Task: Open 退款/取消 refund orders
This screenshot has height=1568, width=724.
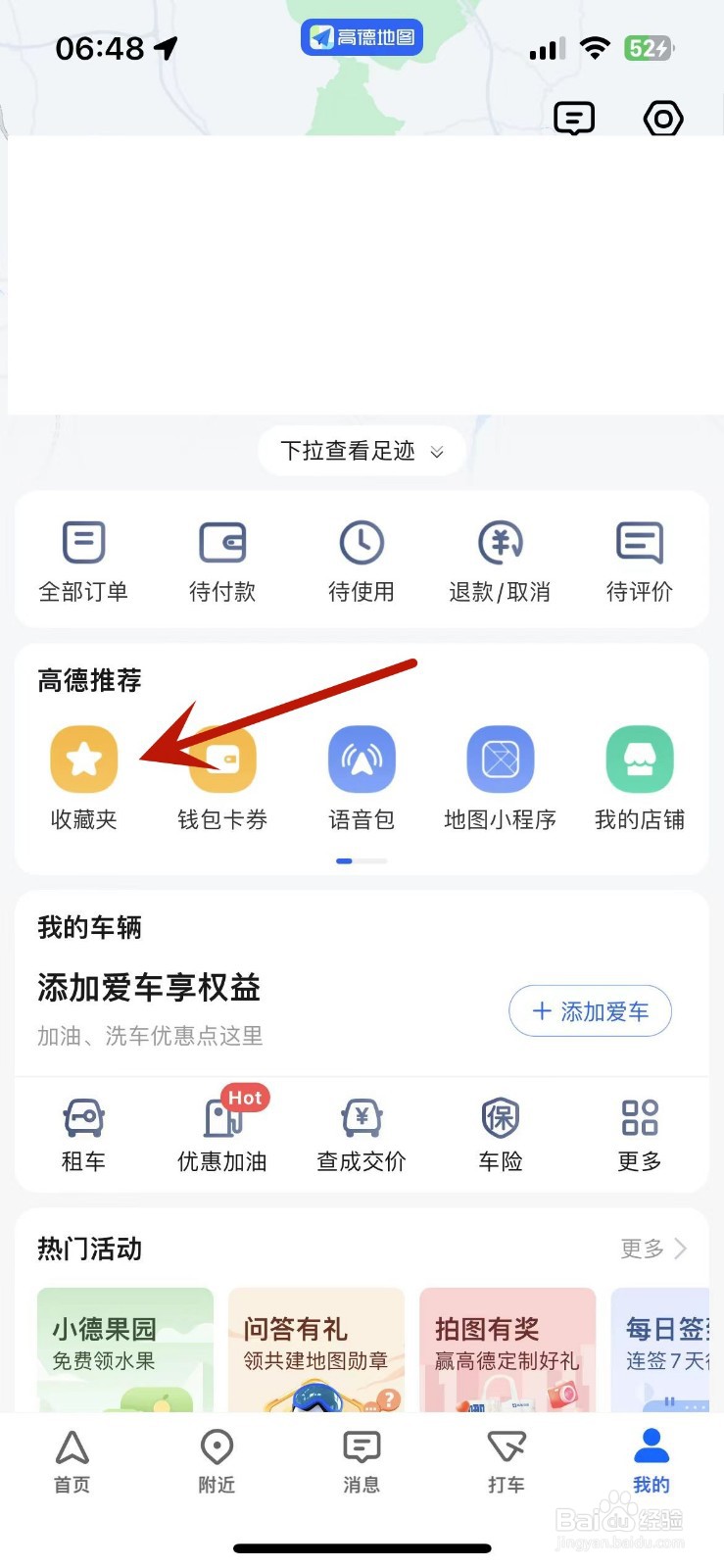Action: click(501, 559)
